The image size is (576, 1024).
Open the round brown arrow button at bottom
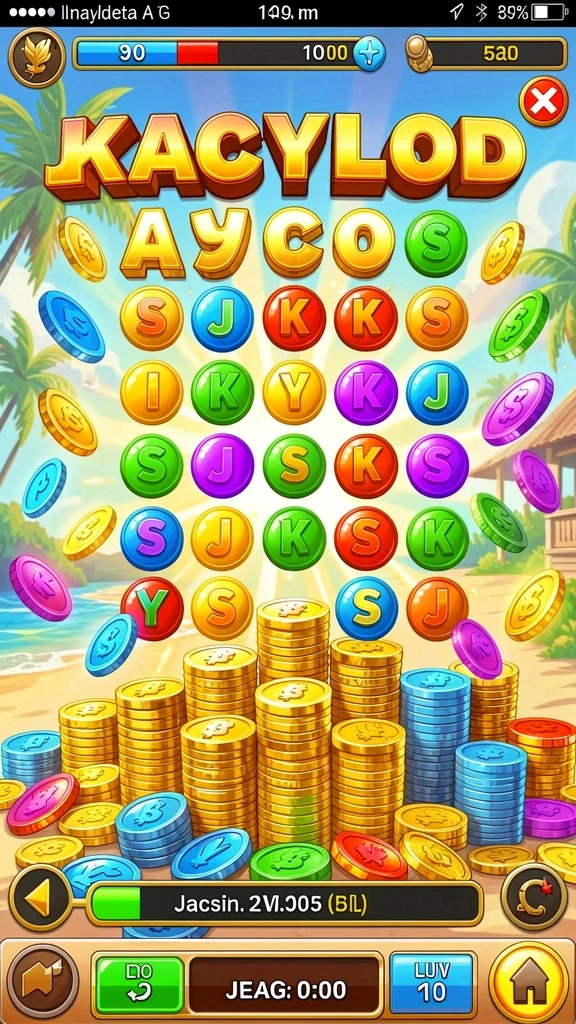pyautogui.click(x=43, y=982)
